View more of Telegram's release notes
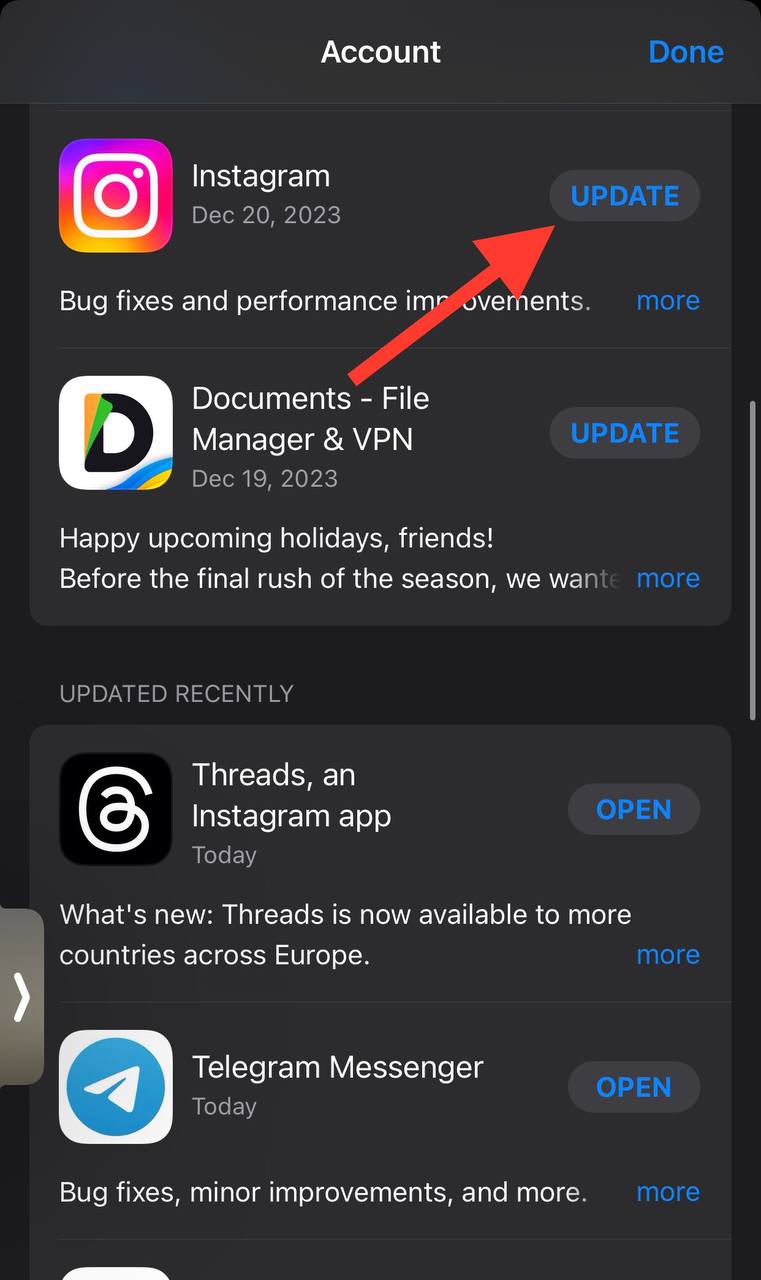The height and width of the screenshot is (1280, 761). (668, 1191)
